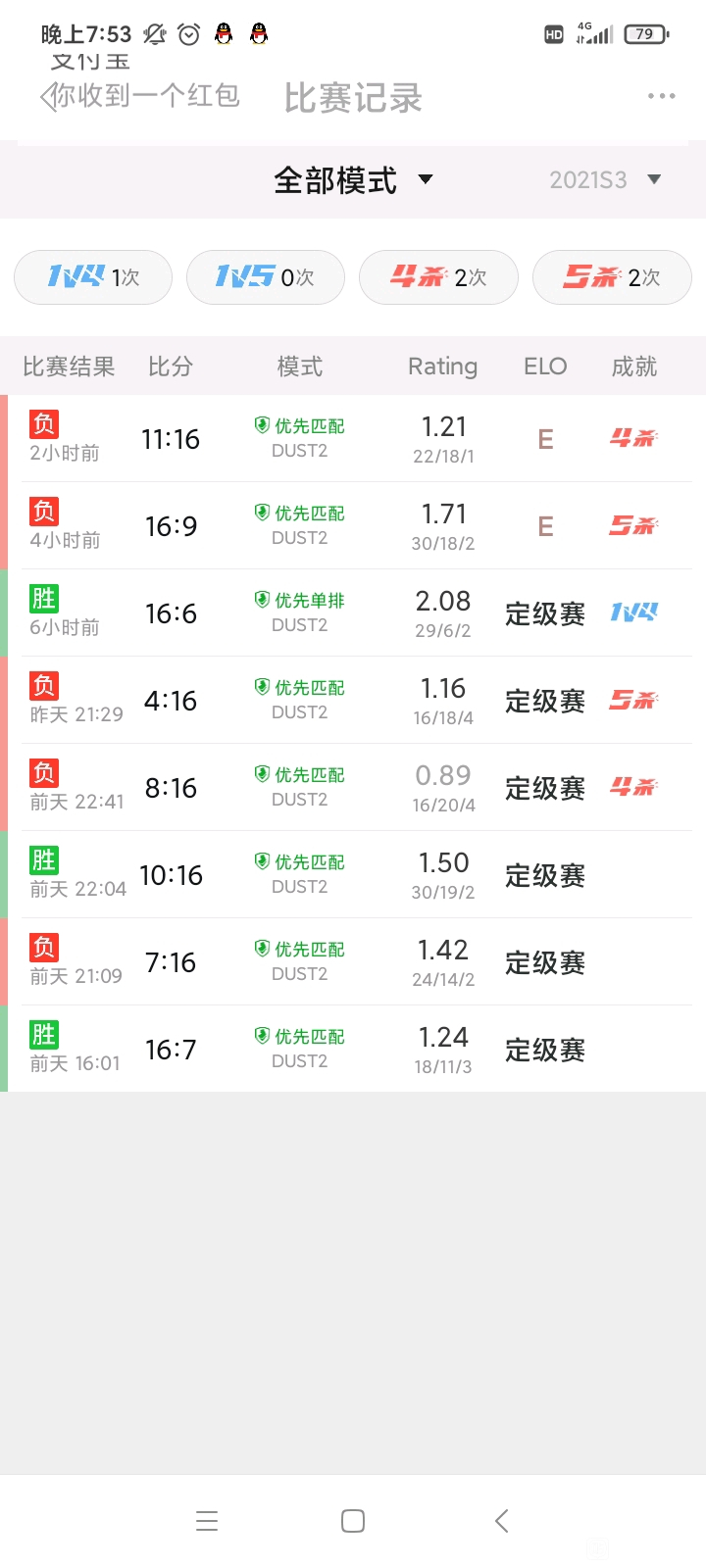View the 8:16 loss from 前天 22:41
The width and height of the screenshot is (706, 1568).
(x=353, y=787)
